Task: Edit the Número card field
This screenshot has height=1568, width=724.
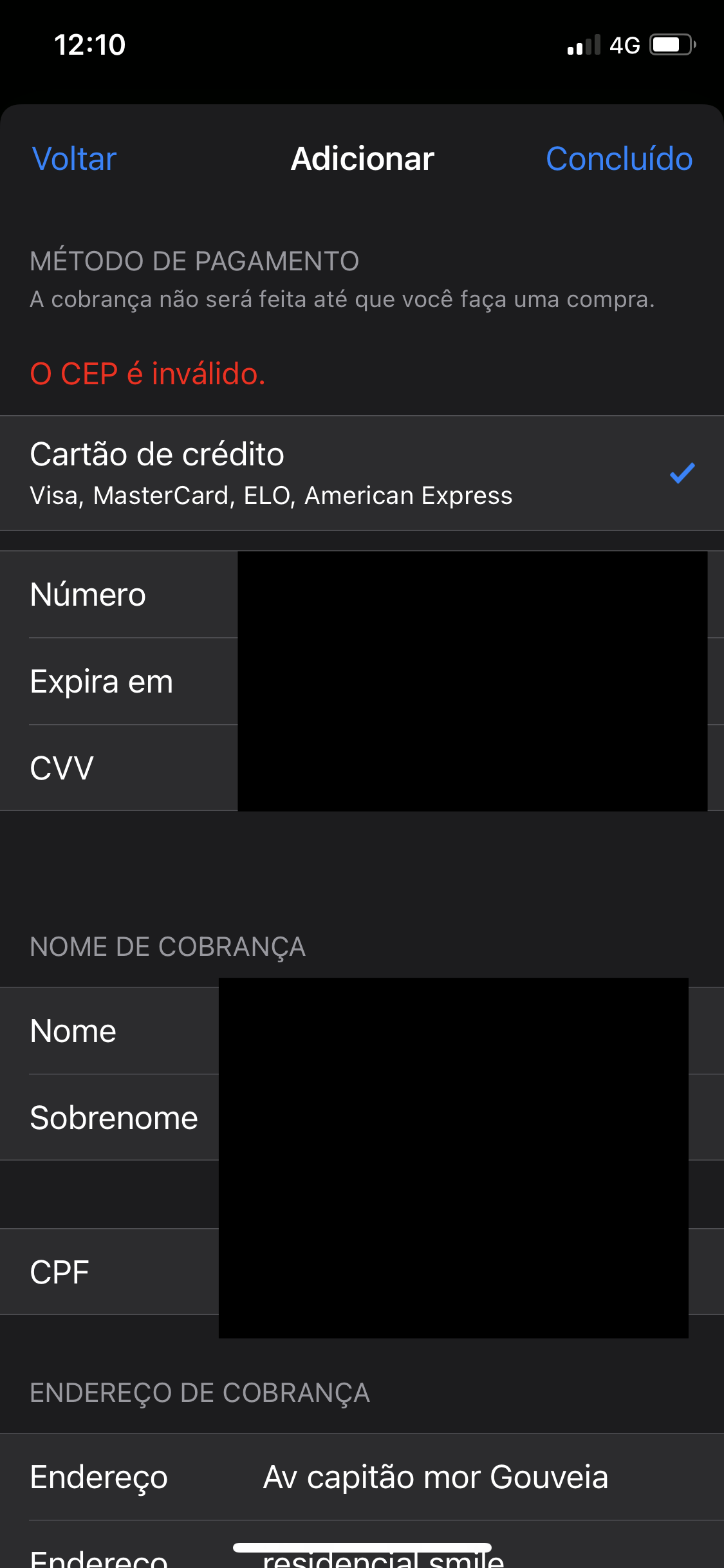Action: pos(362,595)
